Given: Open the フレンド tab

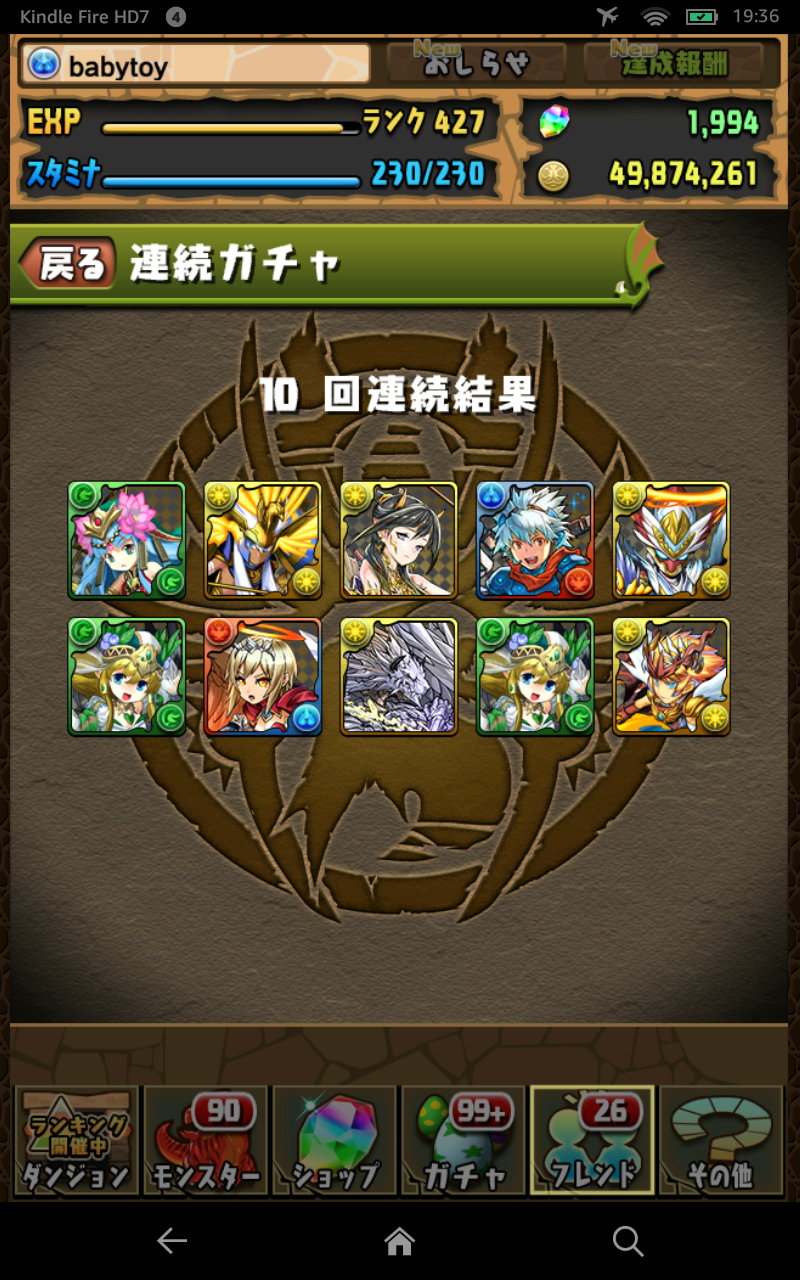Looking at the screenshot, I should click(x=592, y=1141).
